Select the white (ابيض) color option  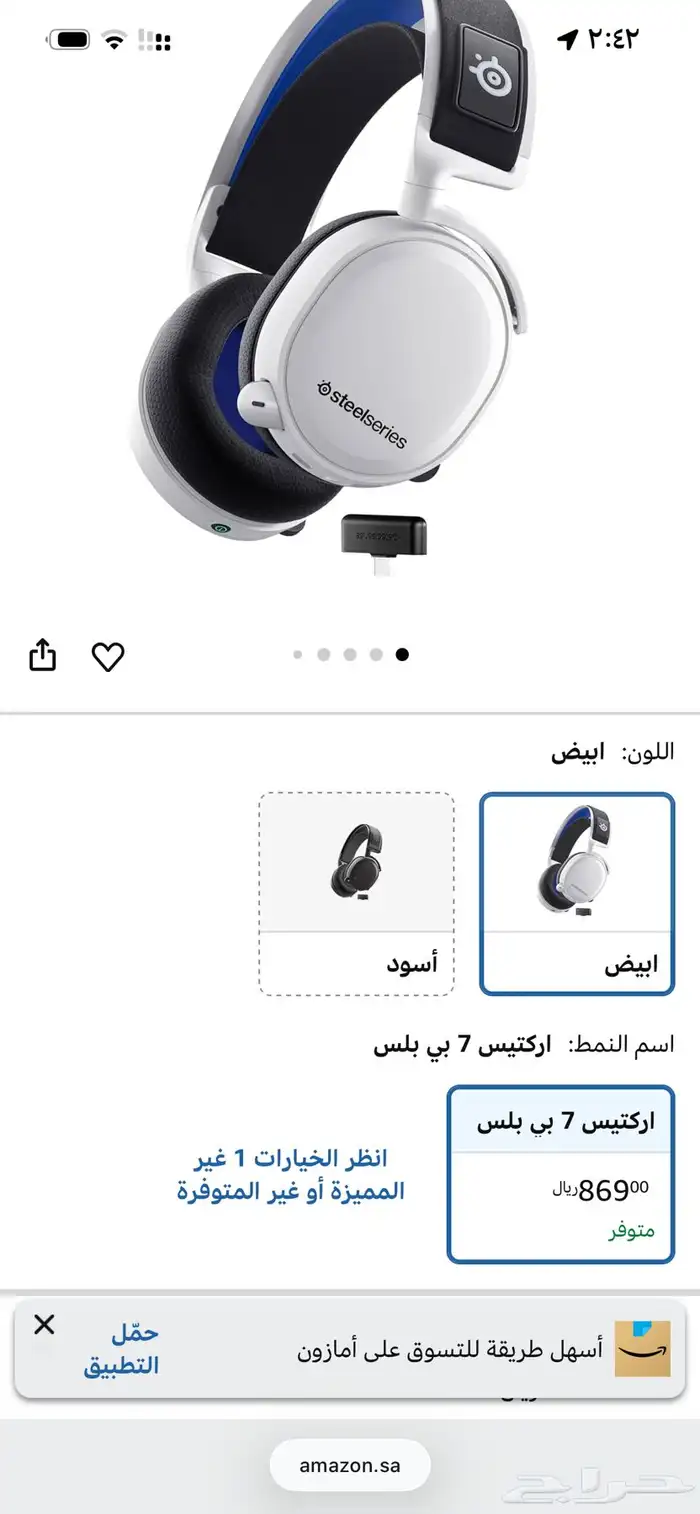[x=577, y=893]
